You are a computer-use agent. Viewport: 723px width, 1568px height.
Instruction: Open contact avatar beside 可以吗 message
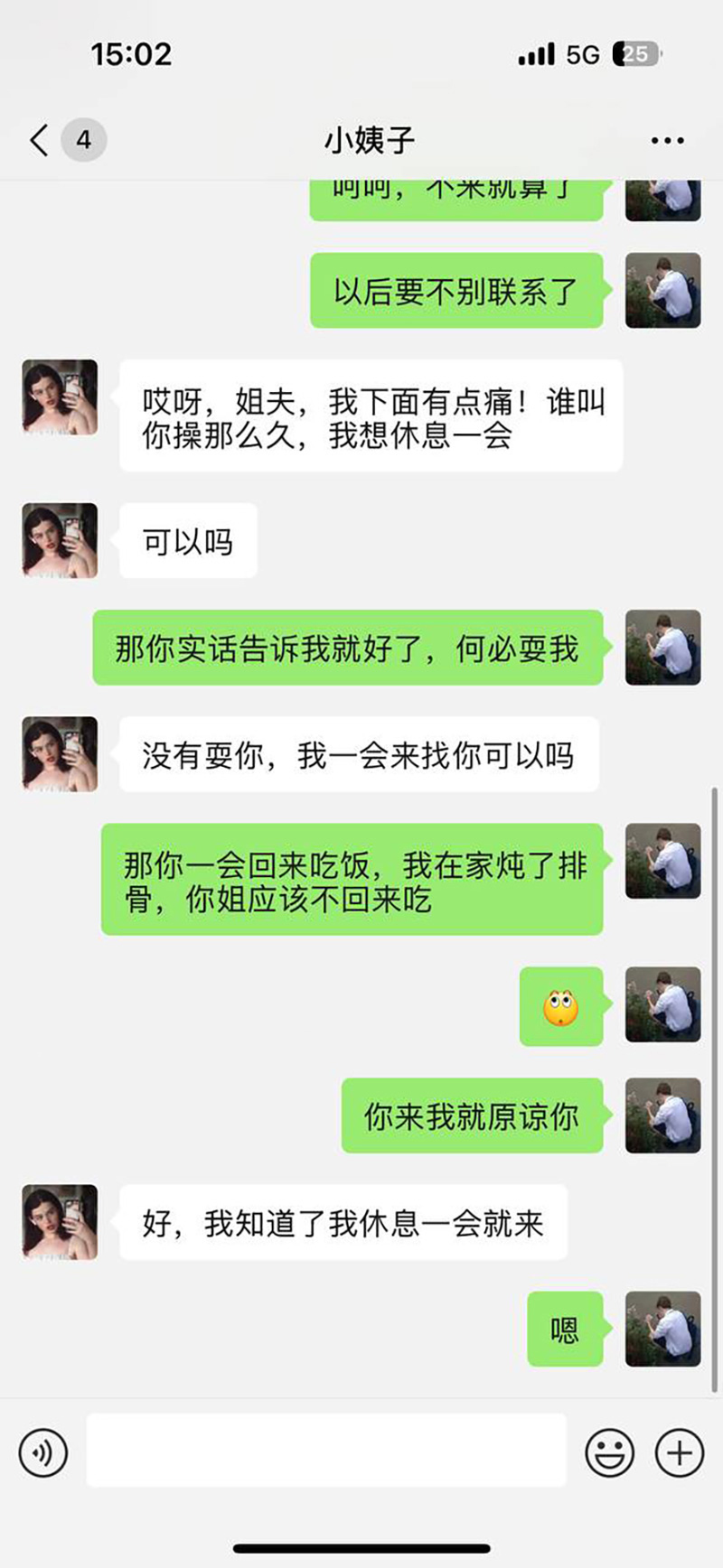(60, 540)
